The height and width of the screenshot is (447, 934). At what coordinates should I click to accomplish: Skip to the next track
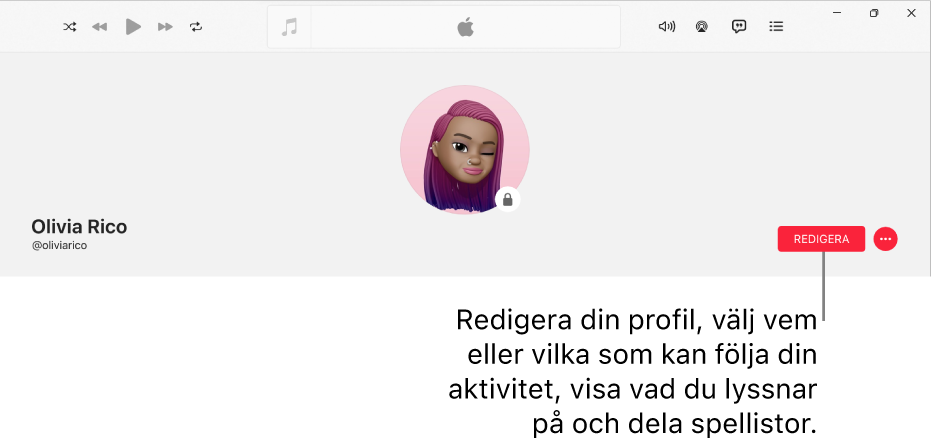coord(165,27)
